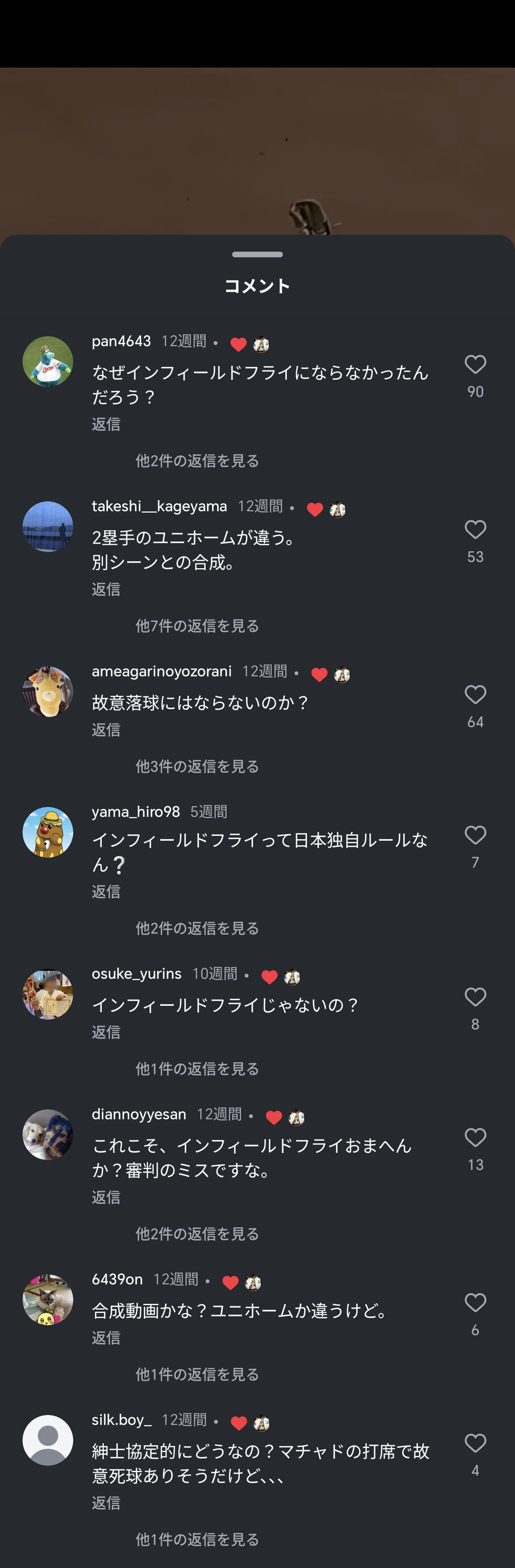Reply to pan4643's comment
Viewport: 515px width, 1568px height.
(x=106, y=424)
